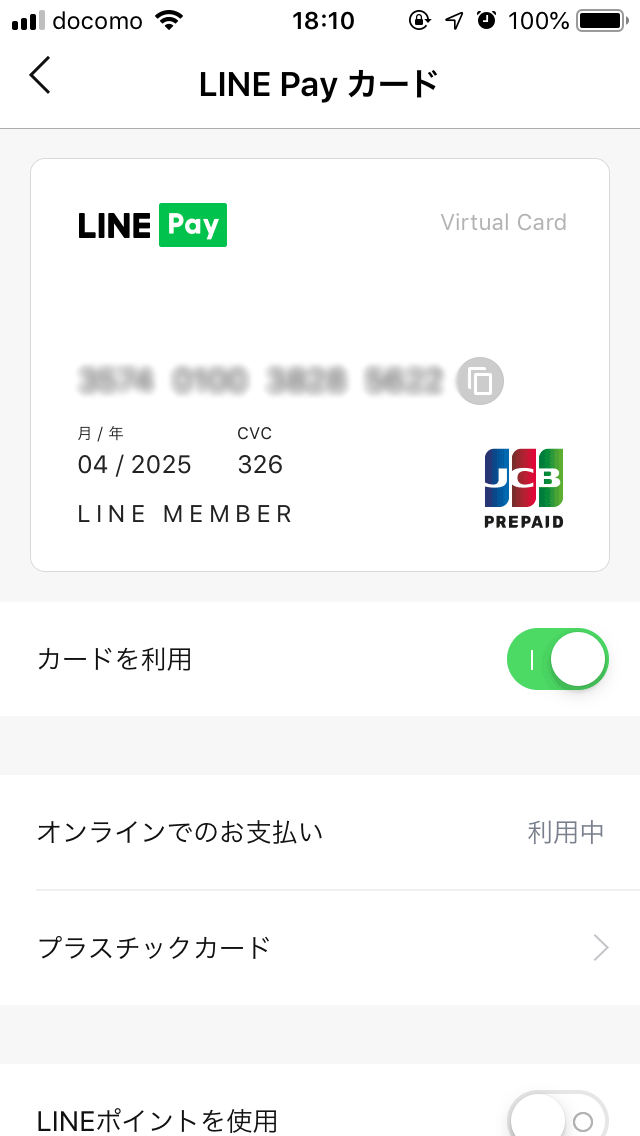Copy the virtual card number
The image size is (640, 1136).
tap(480, 380)
